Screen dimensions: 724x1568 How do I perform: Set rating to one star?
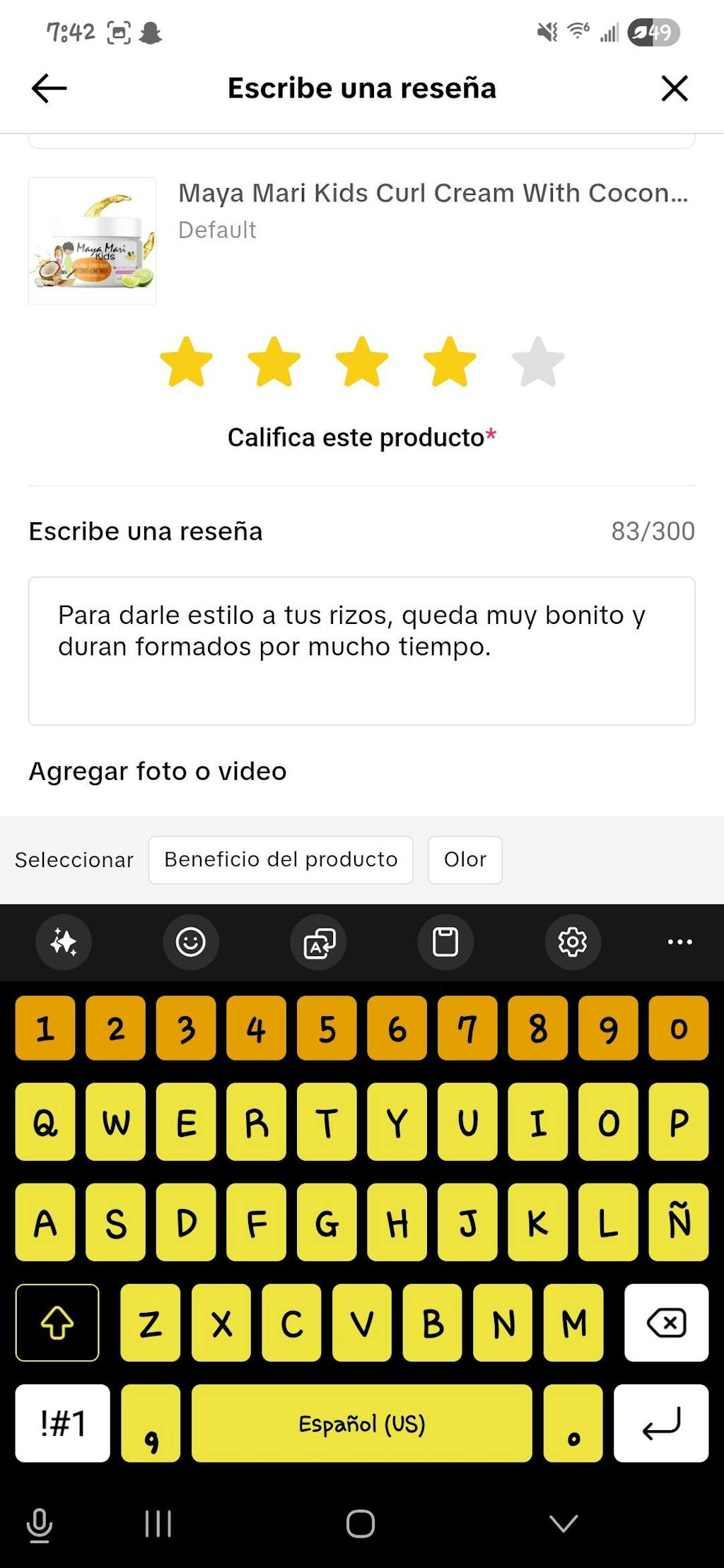coord(186,362)
